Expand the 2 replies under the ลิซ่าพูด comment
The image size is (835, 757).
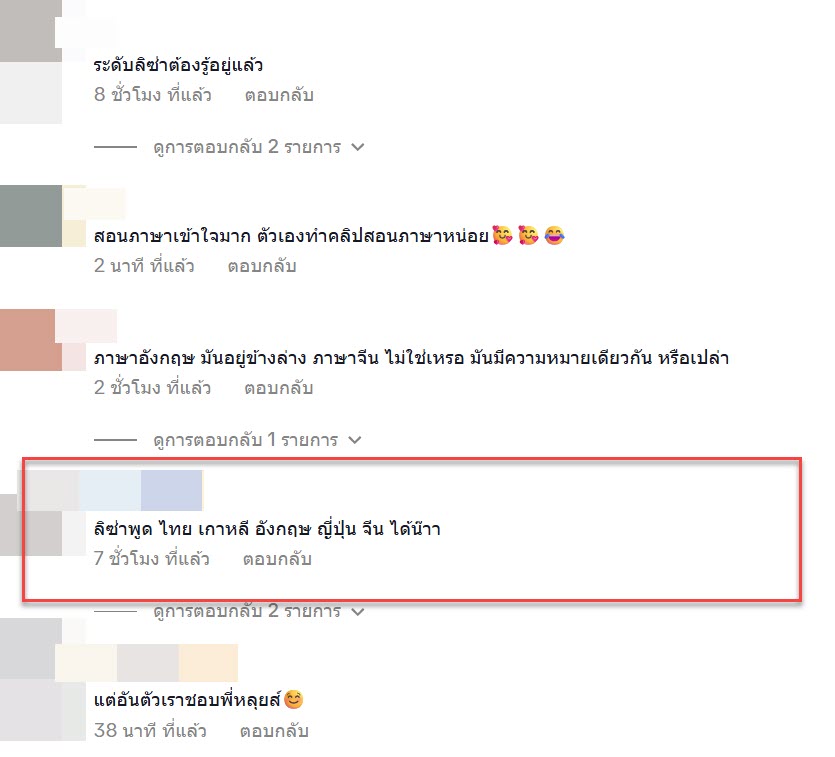click(258, 611)
